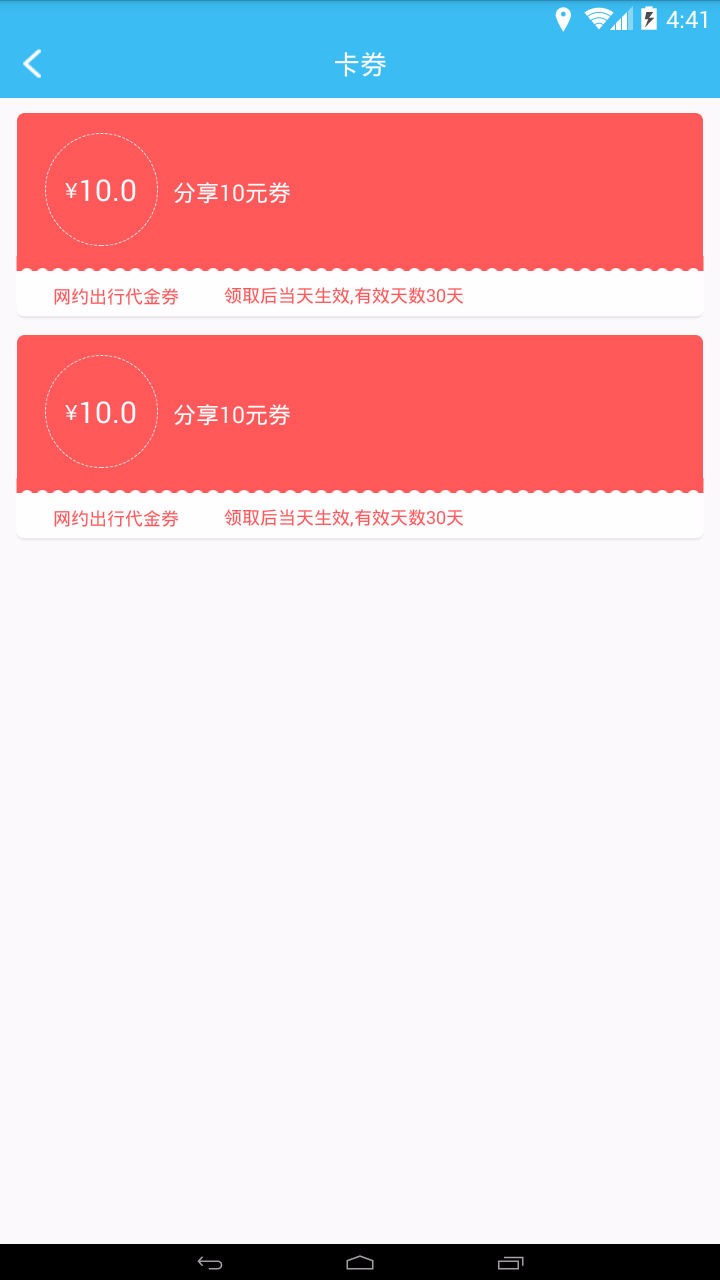
Task: Tap the location icon in the status bar
Action: [x=564, y=18]
